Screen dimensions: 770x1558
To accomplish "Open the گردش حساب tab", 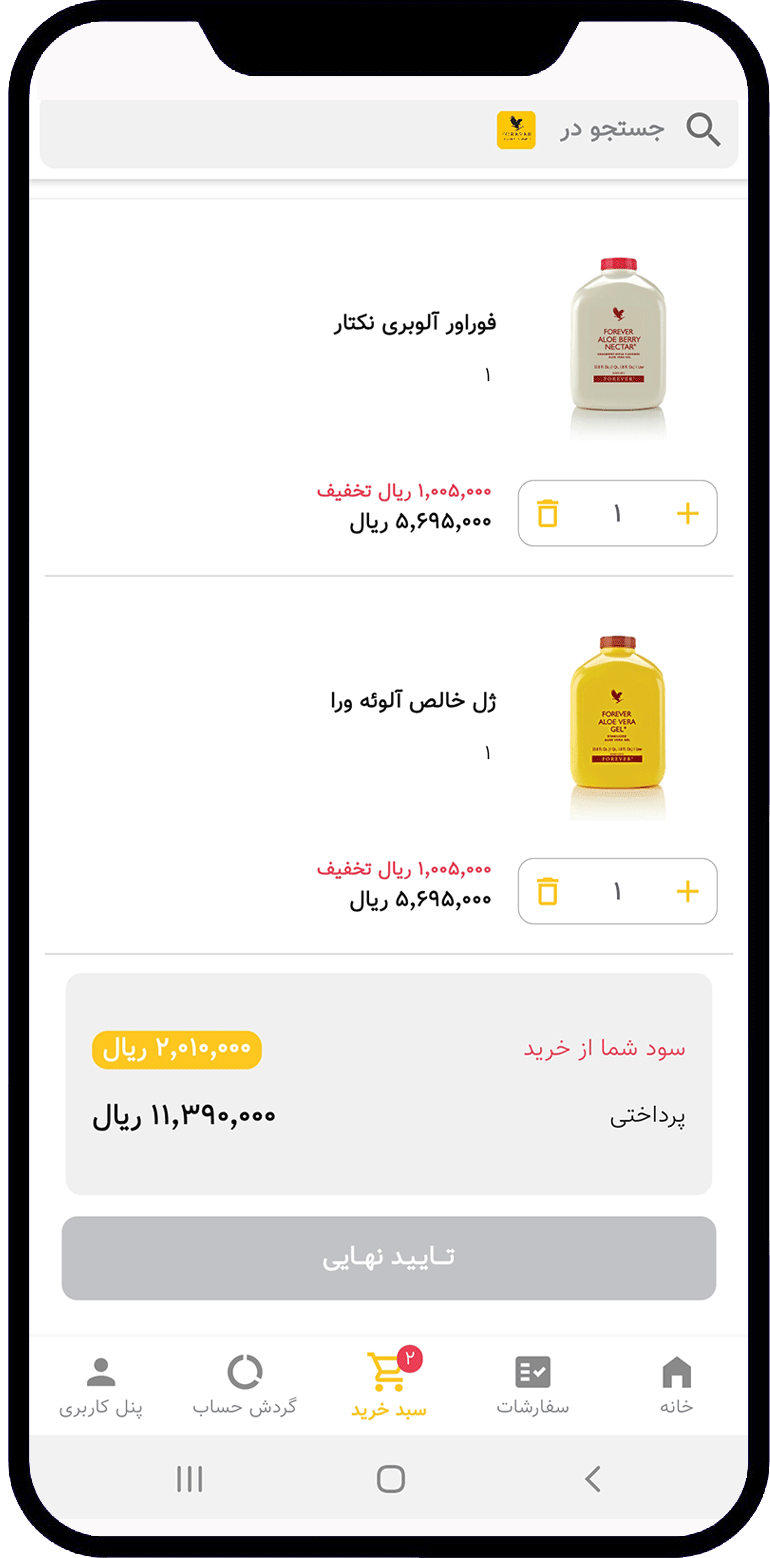I will (244, 1385).
